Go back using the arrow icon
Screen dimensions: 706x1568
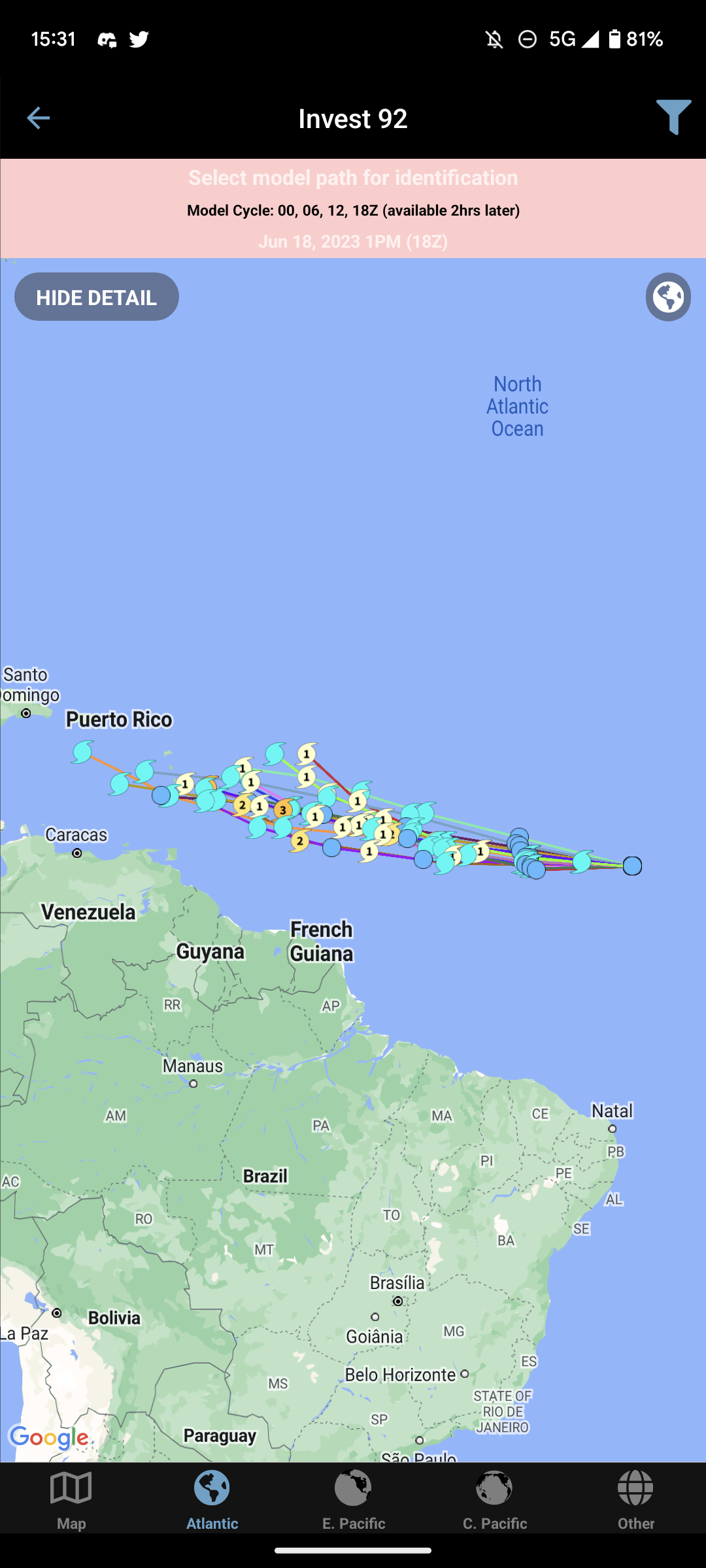(x=38, y=118)
